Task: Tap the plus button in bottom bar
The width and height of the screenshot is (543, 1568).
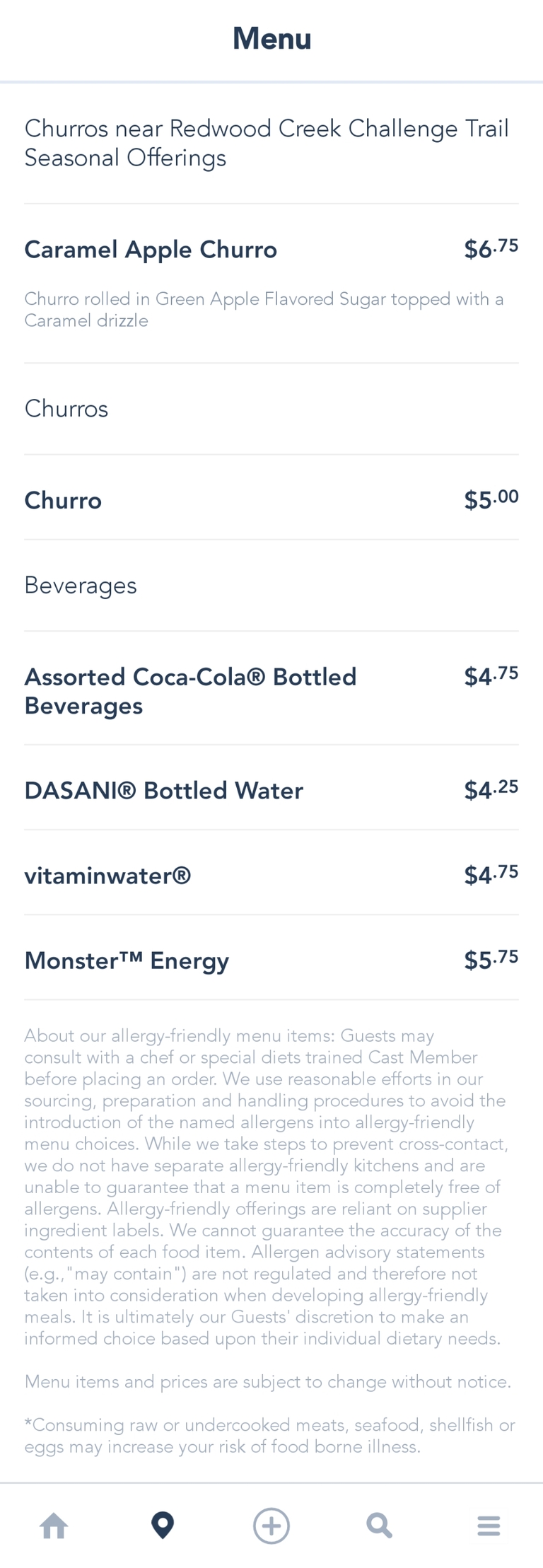Action: coord(271,1526)
